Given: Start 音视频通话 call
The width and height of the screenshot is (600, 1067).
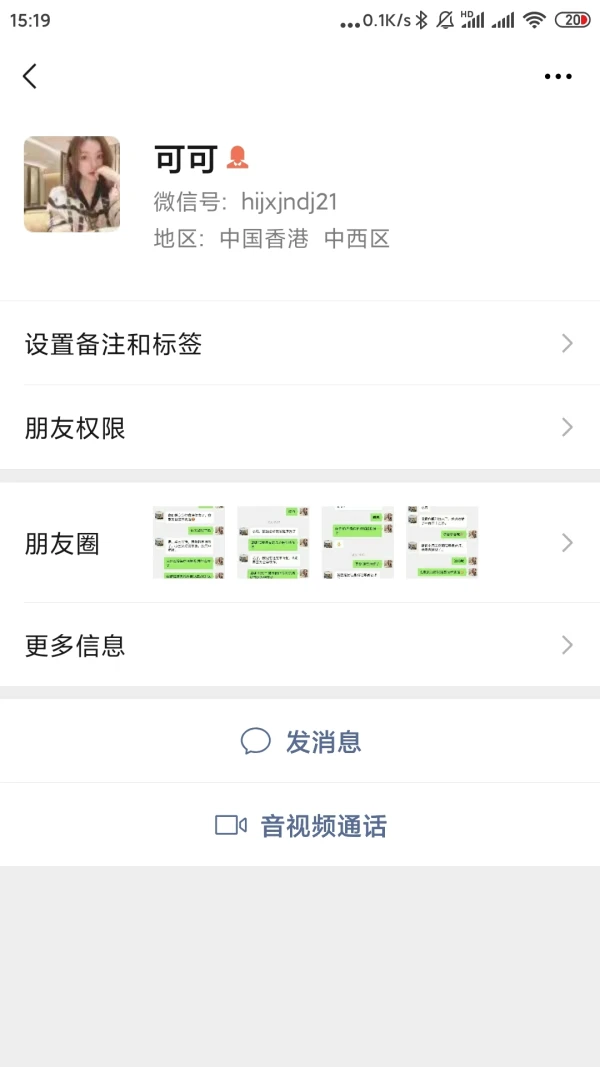Looking at the screenshot, I should coord(301,826).
